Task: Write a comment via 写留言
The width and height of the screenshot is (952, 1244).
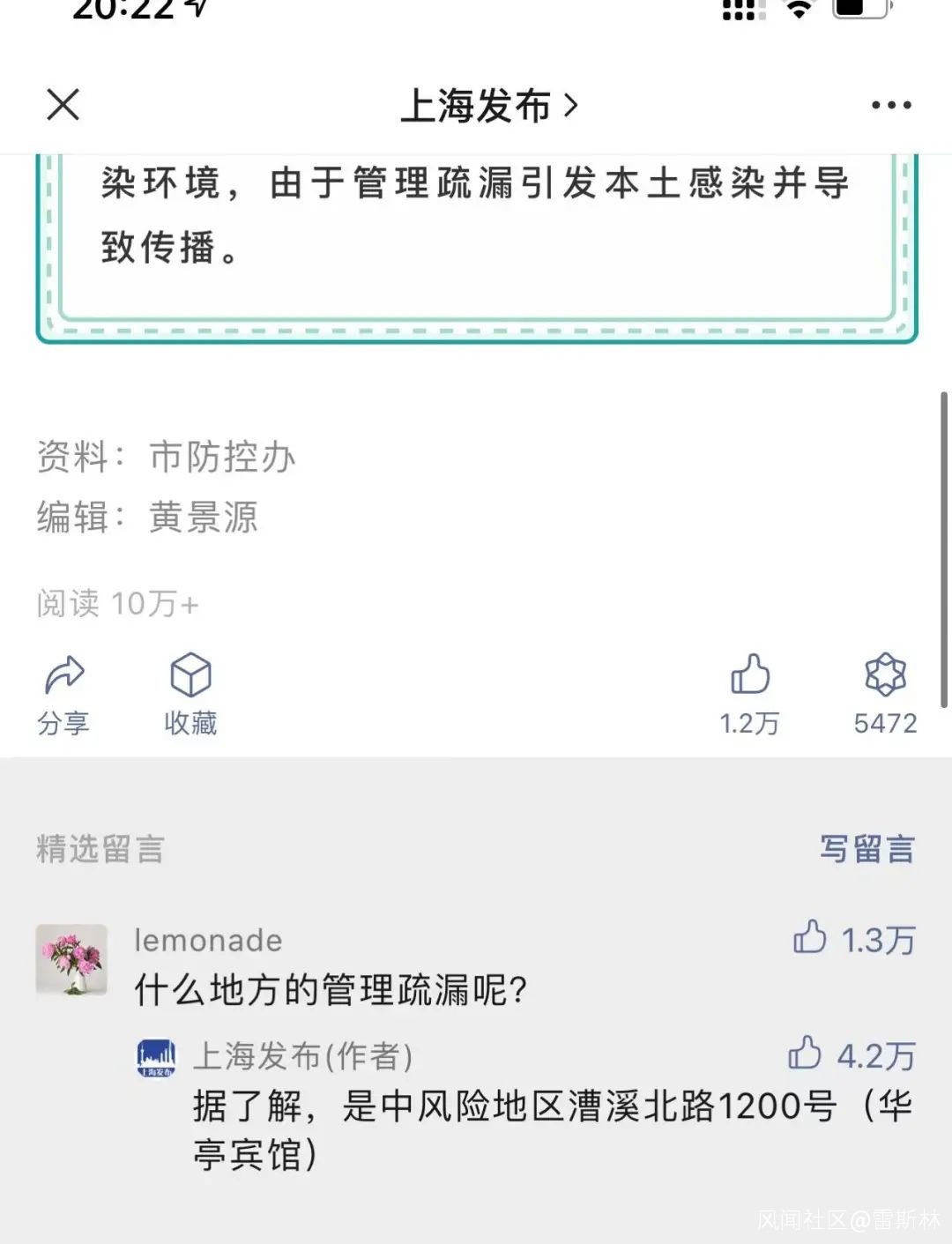Action: 866,849
